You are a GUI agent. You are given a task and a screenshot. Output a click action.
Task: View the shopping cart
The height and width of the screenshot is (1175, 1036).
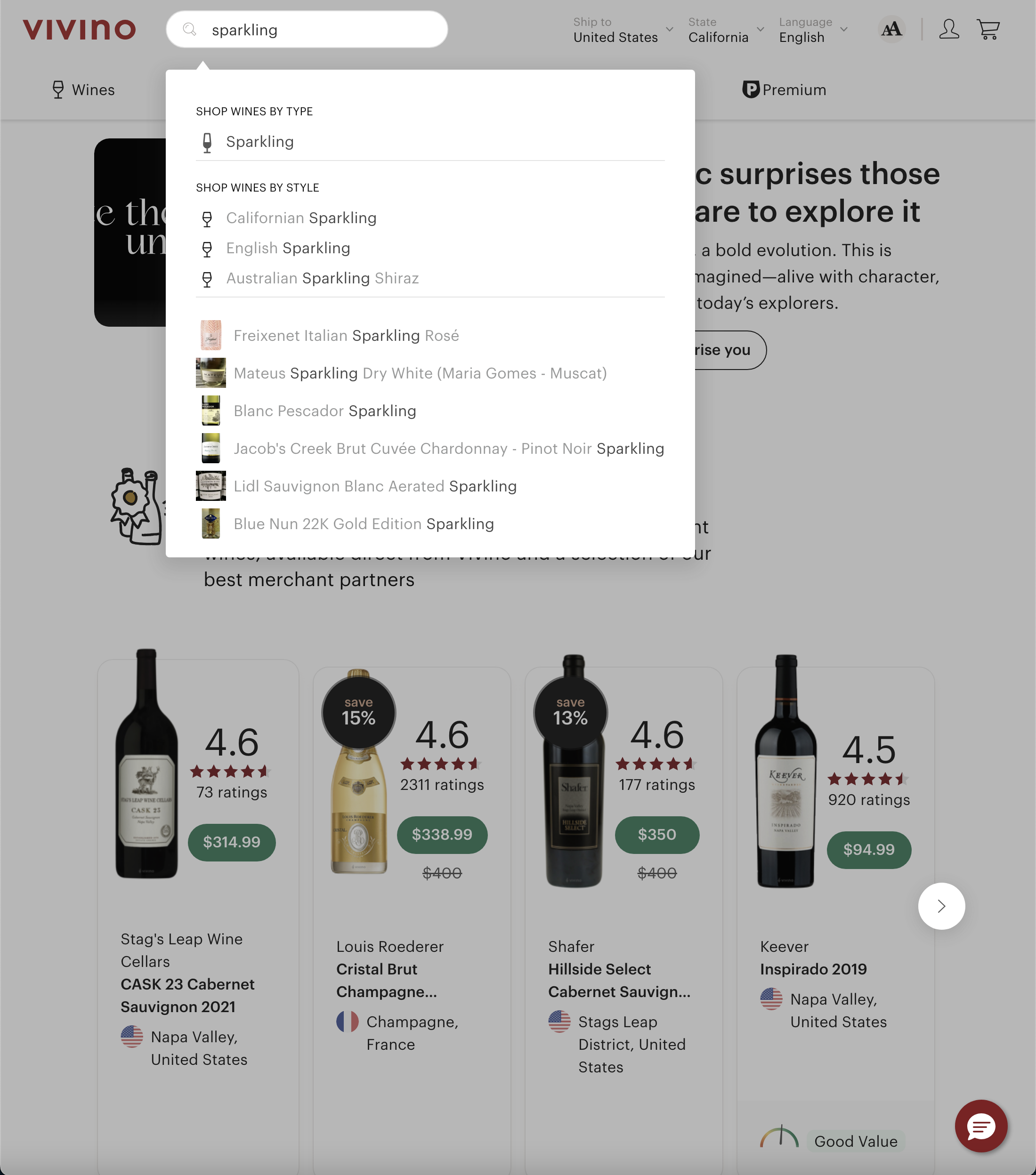[987, 29]
